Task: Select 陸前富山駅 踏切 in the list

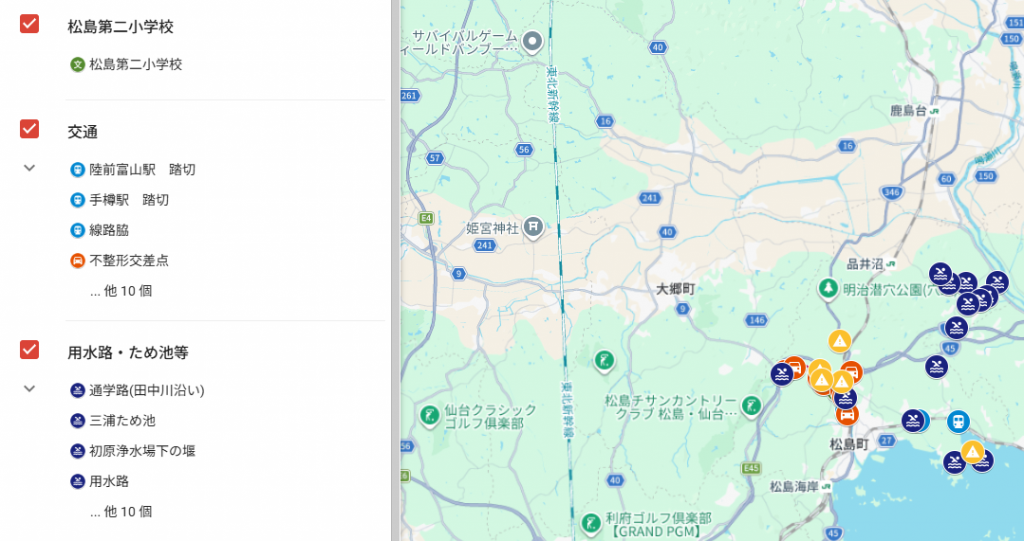Action: (141, 169)
